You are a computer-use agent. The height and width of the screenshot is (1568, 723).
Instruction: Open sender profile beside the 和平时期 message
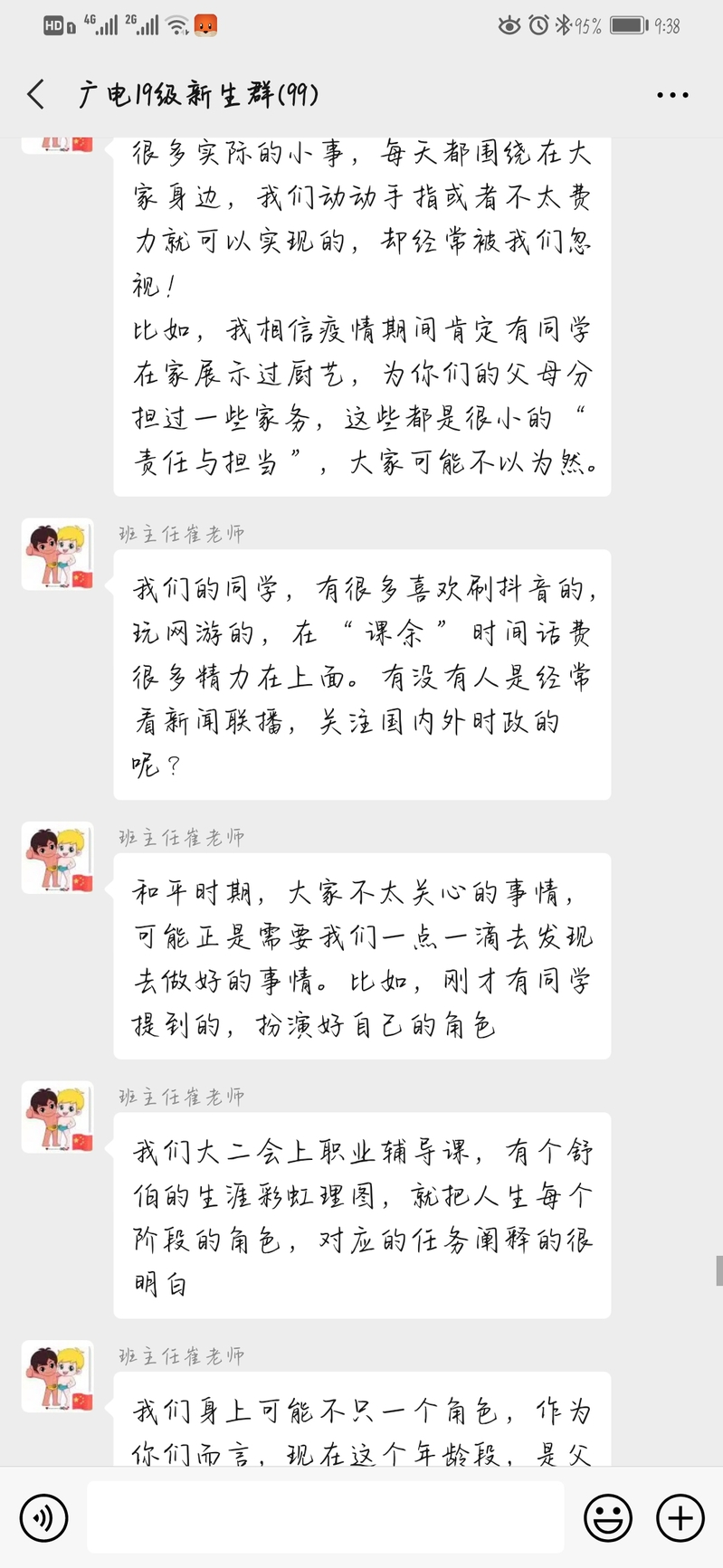57,858
